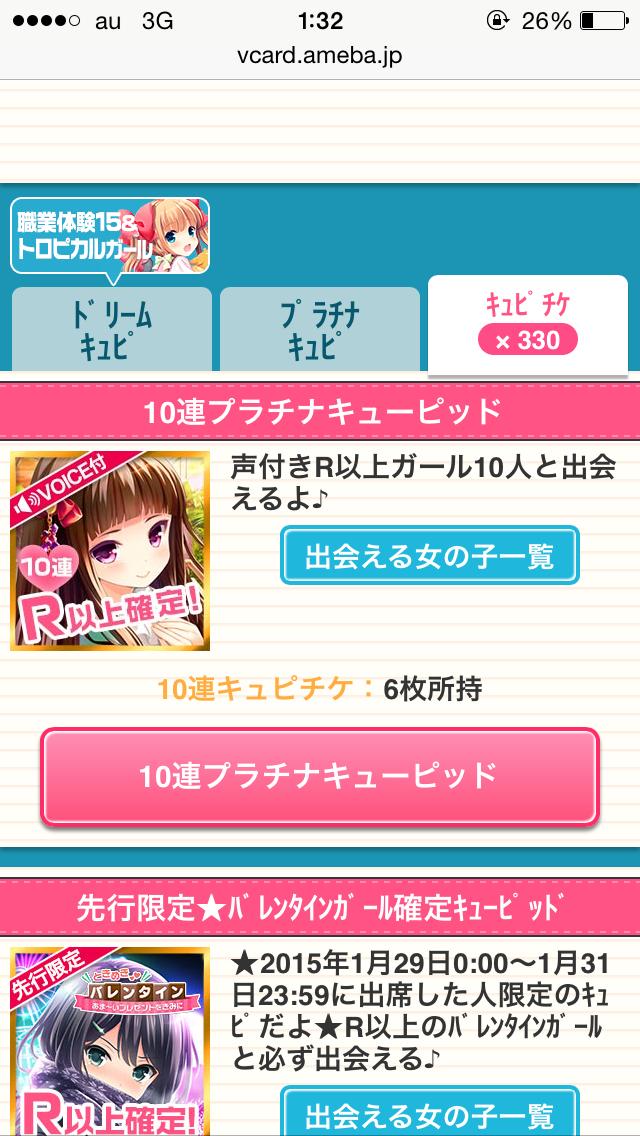Switch to the プラチナキュピ tab
The image size is (640, 1136).
click(319, 329)
